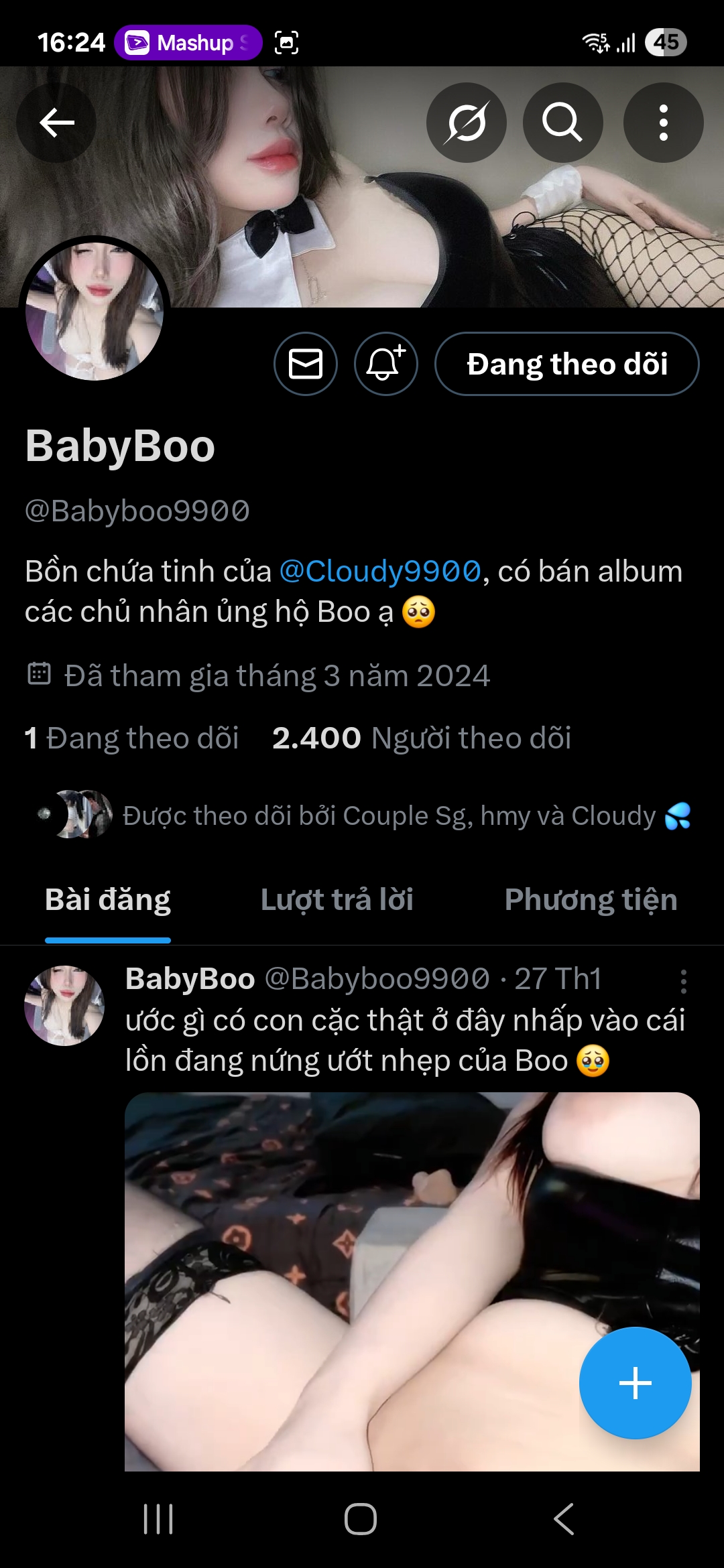The width and height of the screenshot is (724, 1568).
Task: Search within this profile
Action: coord(562,123)
